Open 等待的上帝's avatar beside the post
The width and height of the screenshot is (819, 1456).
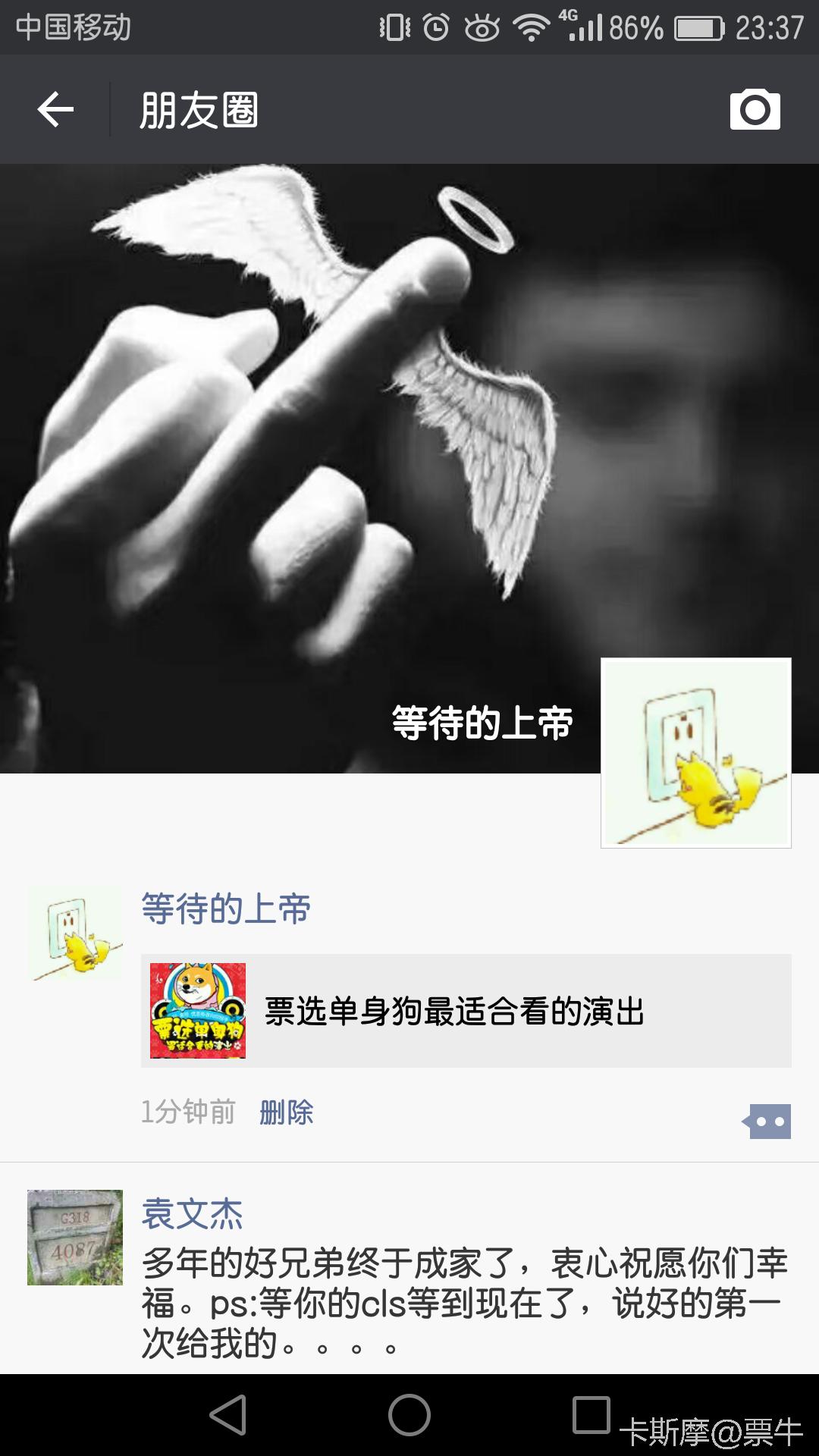[75, 934]
